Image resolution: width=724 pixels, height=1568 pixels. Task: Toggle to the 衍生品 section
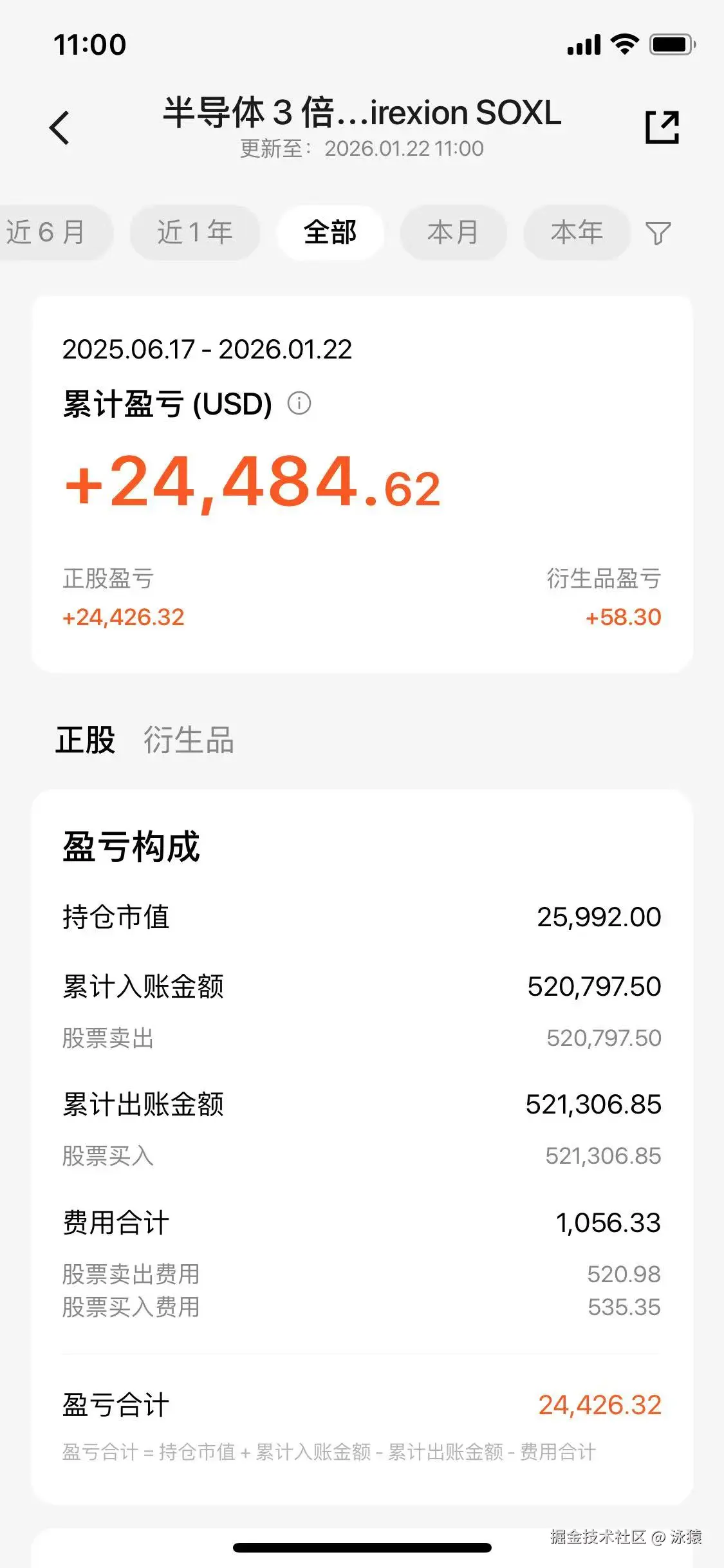189,742
